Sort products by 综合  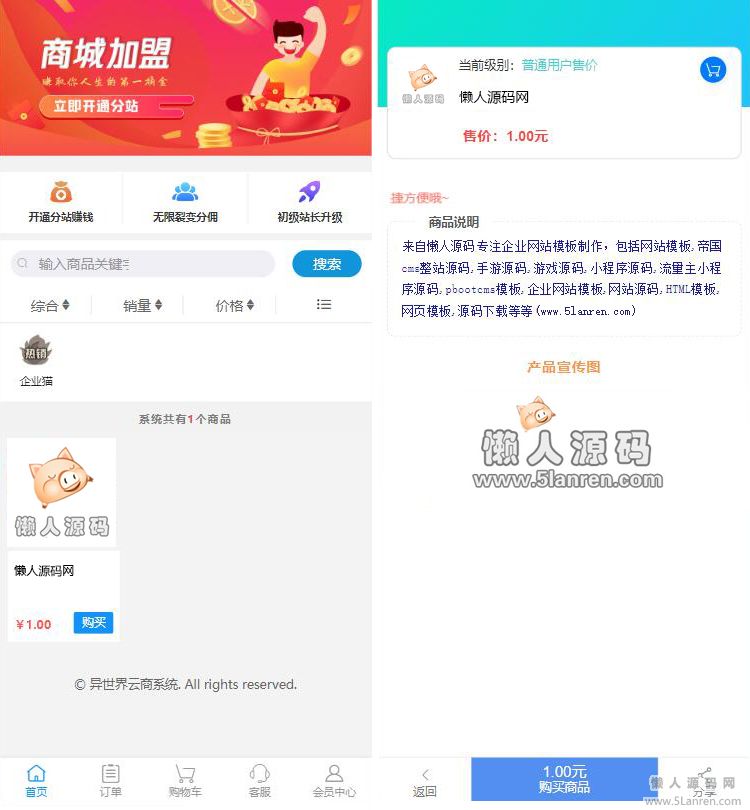pyautogui.click(x=50, y=305)
